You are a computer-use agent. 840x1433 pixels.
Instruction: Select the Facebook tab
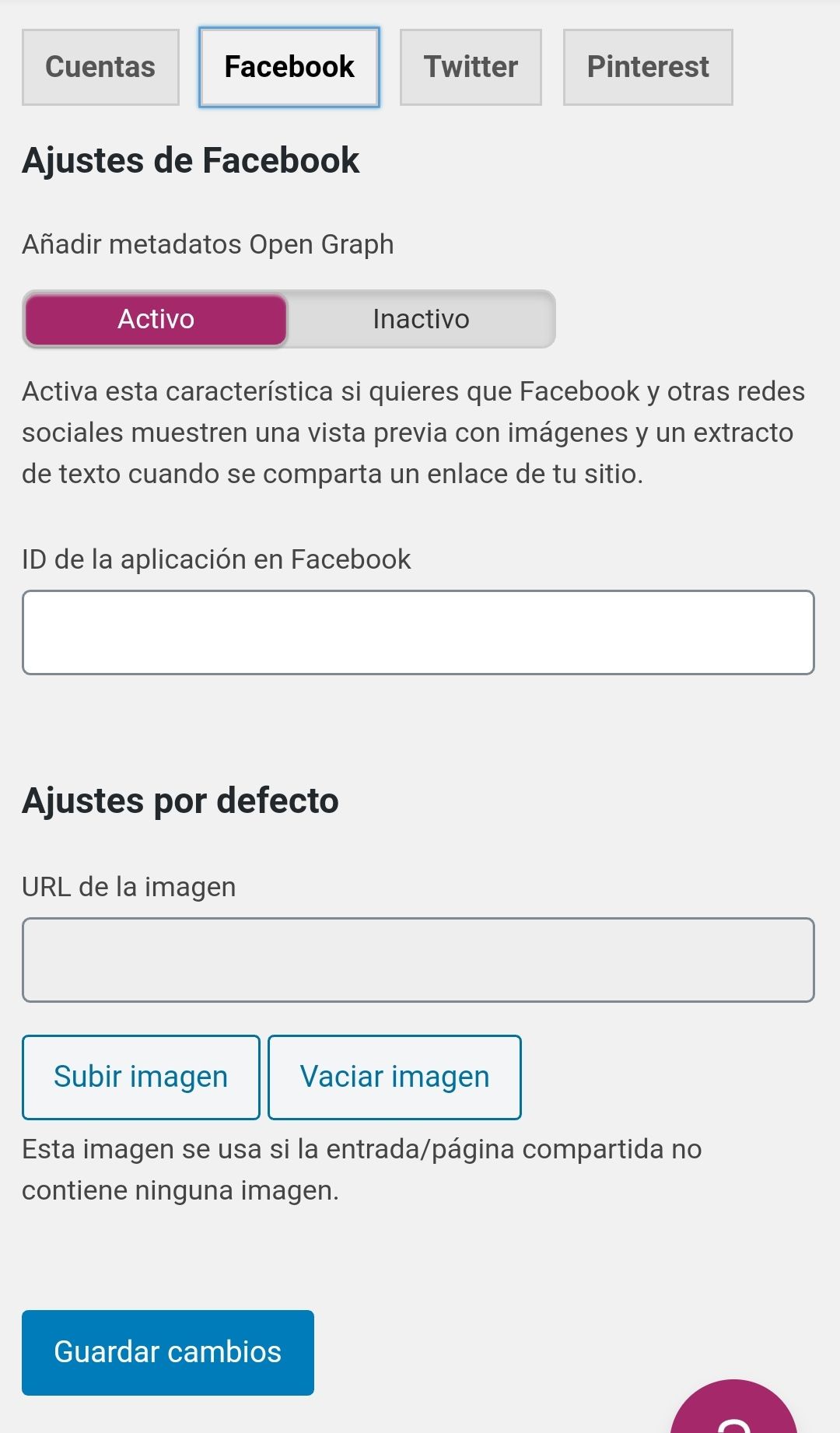pyautogui.click(x=289, y=67)
